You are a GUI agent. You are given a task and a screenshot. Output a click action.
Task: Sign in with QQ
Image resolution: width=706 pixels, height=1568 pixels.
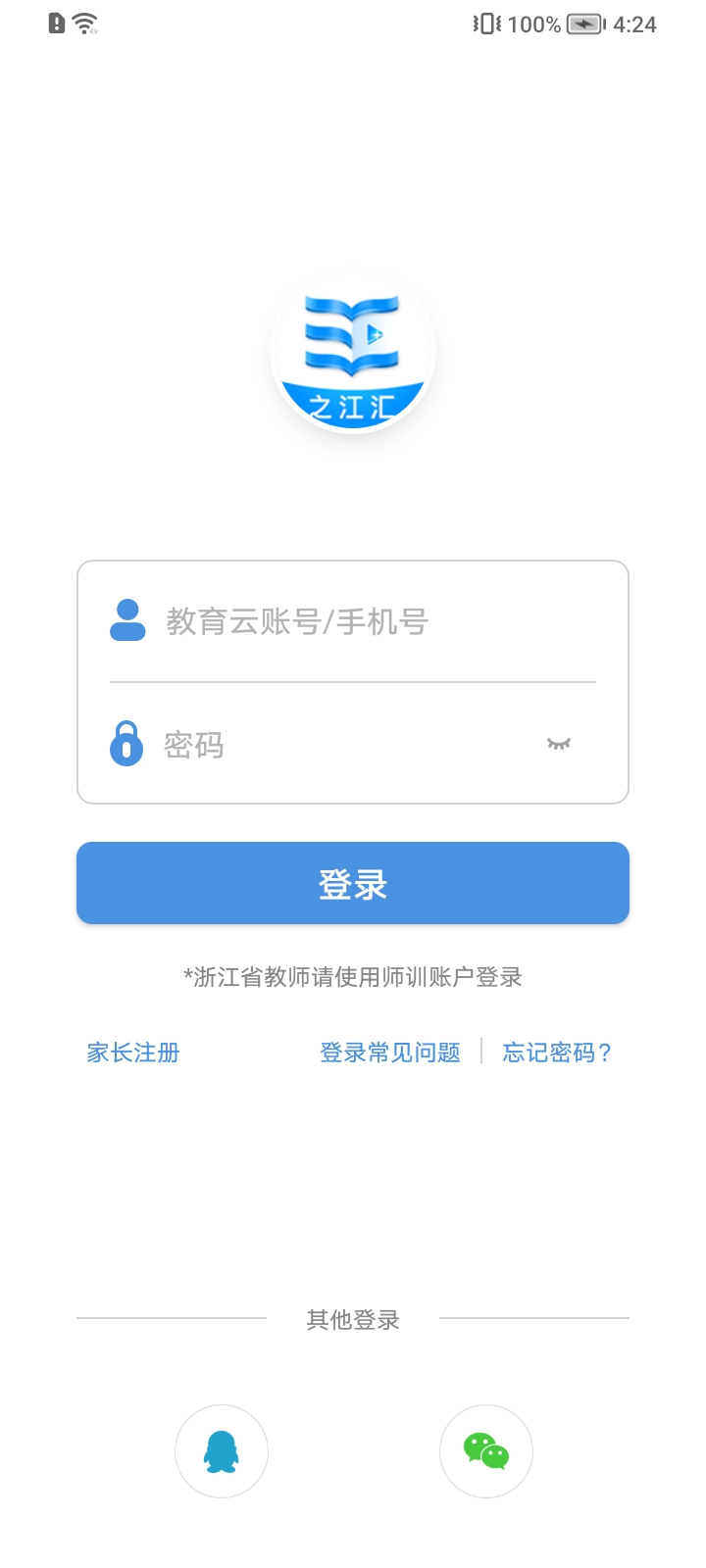pyautogui.click(x=222, y=1451)
